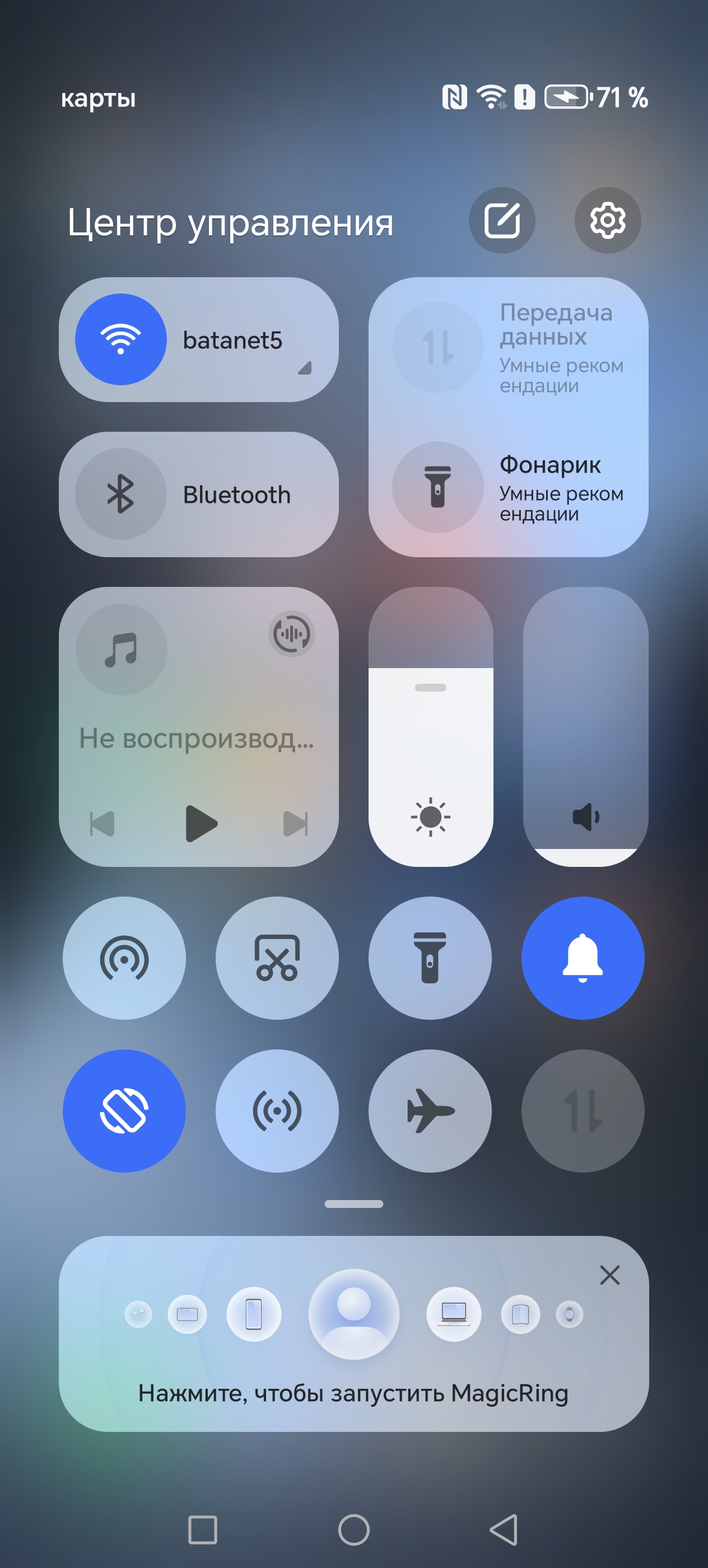Tap the brightness slider
The image size is (708, 1568).
click(430, 726)
